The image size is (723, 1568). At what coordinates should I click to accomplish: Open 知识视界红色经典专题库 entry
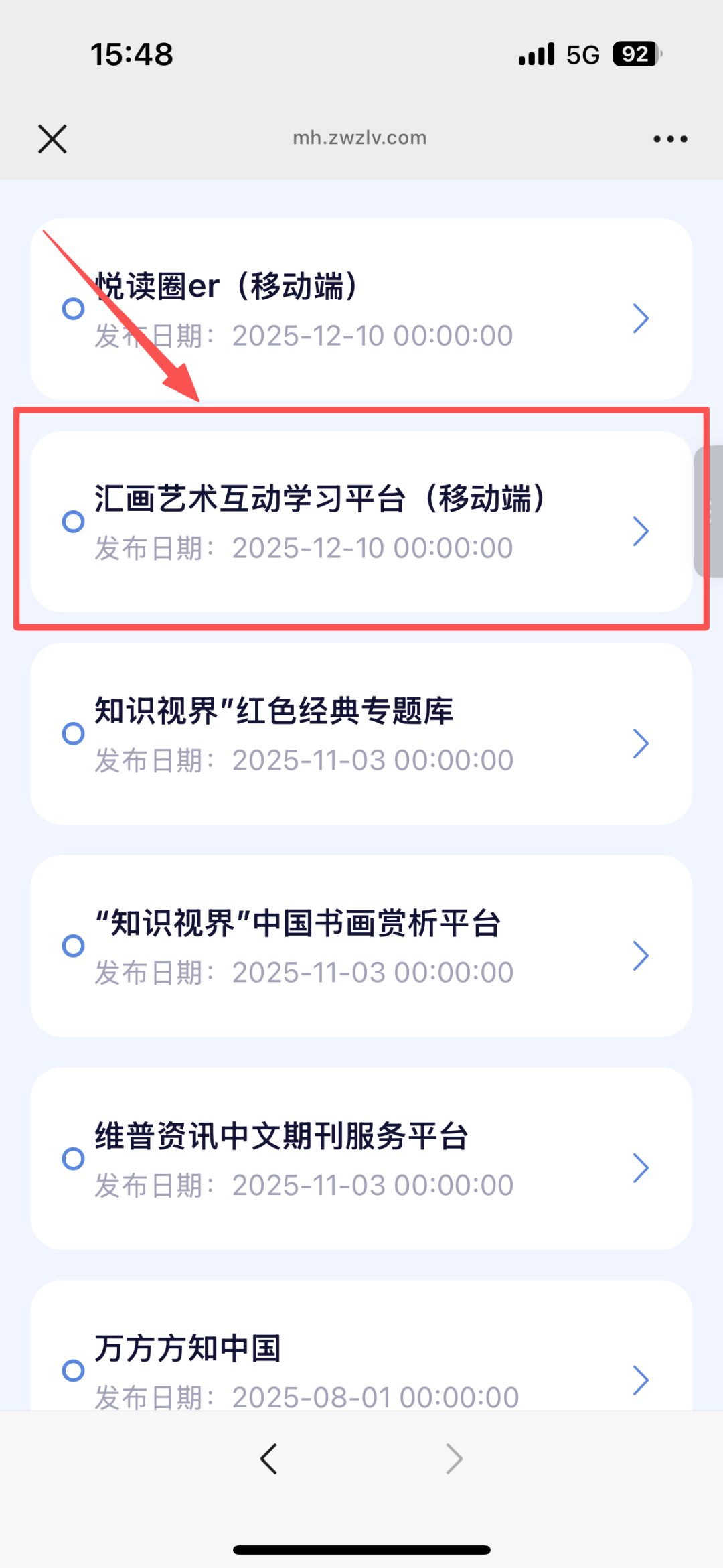(361, 734)
